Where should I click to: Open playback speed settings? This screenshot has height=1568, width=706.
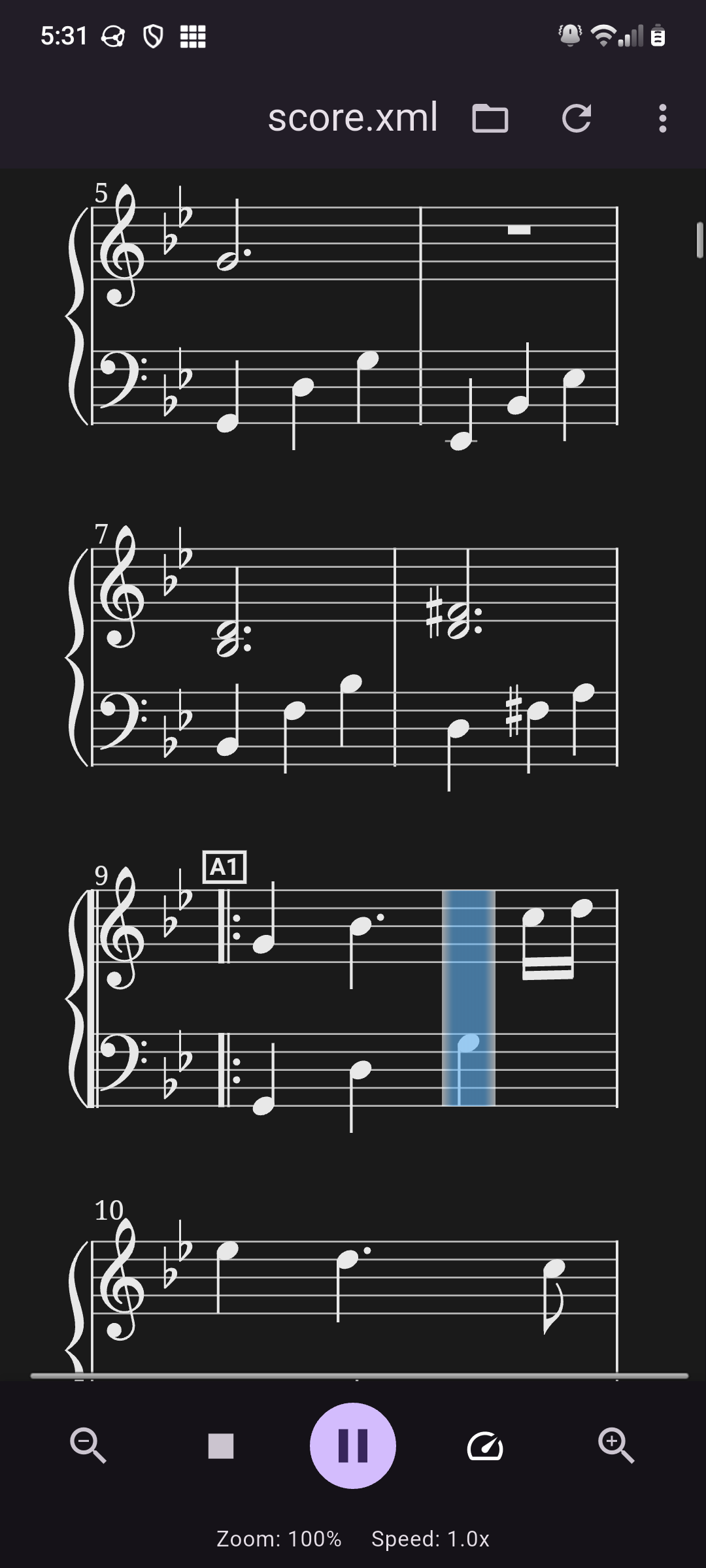(485, 1445)
